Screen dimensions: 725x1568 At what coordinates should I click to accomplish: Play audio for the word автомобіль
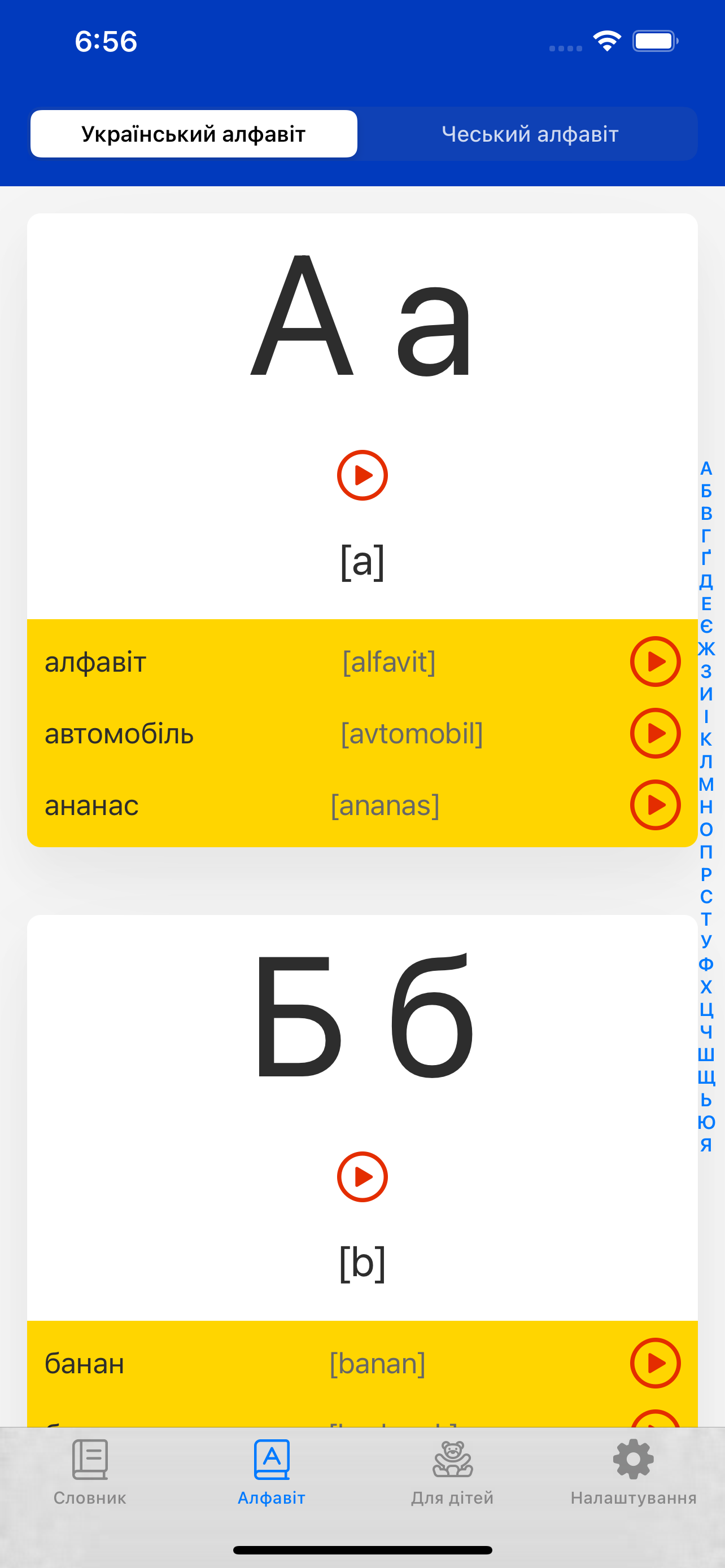(x=655, y=733)
